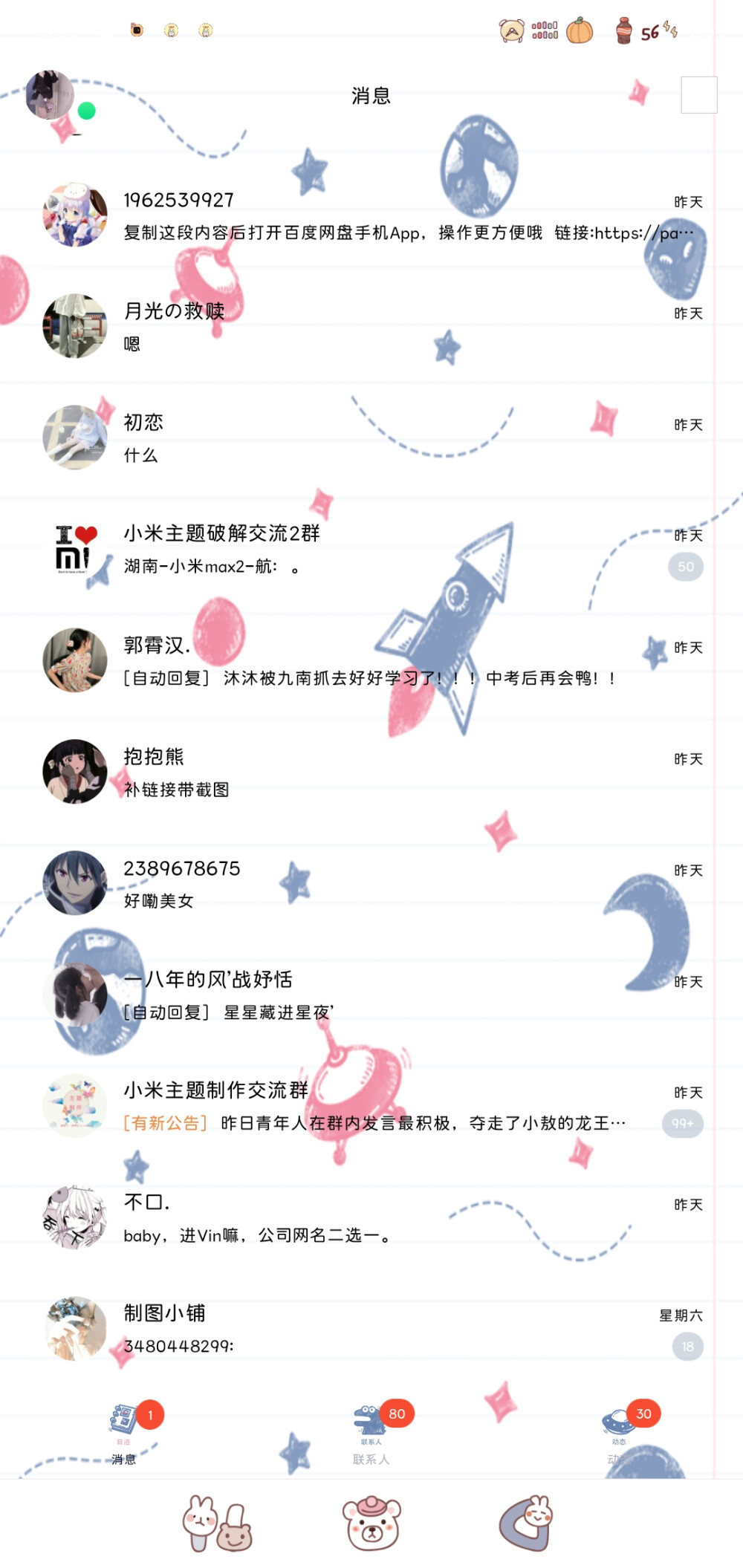This screenshot has height=1568, width=743.
Task: Switch to the 消息 tab
Action: [x=124, y=1433]
